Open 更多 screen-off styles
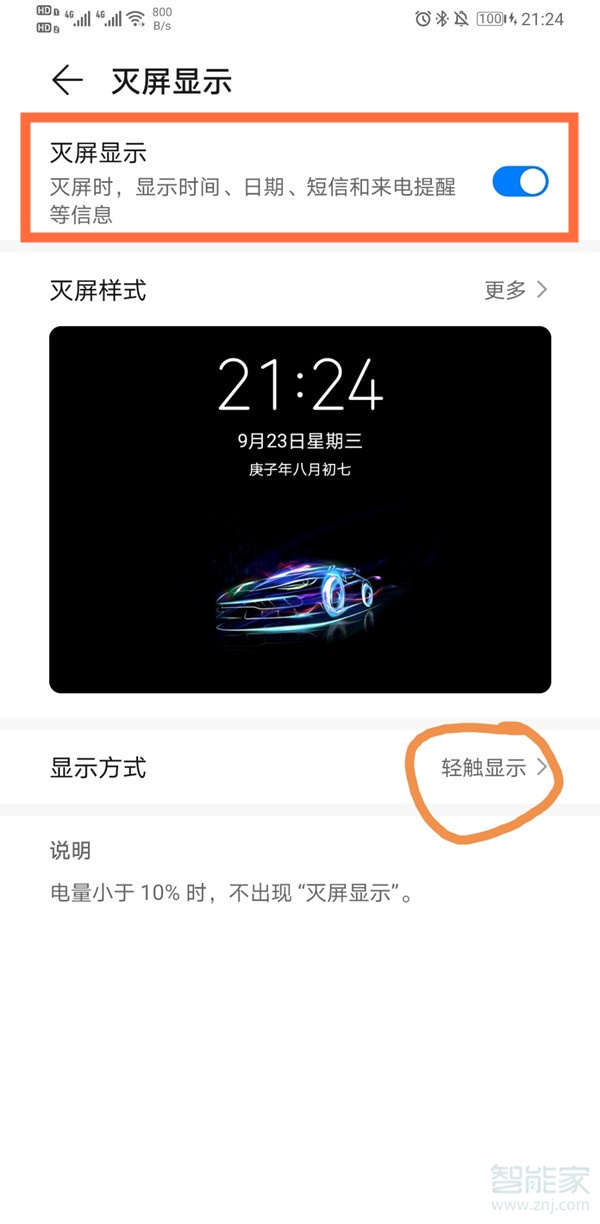Image resolution: width=600 pixels, height=1224 pixels. point(516,291)
